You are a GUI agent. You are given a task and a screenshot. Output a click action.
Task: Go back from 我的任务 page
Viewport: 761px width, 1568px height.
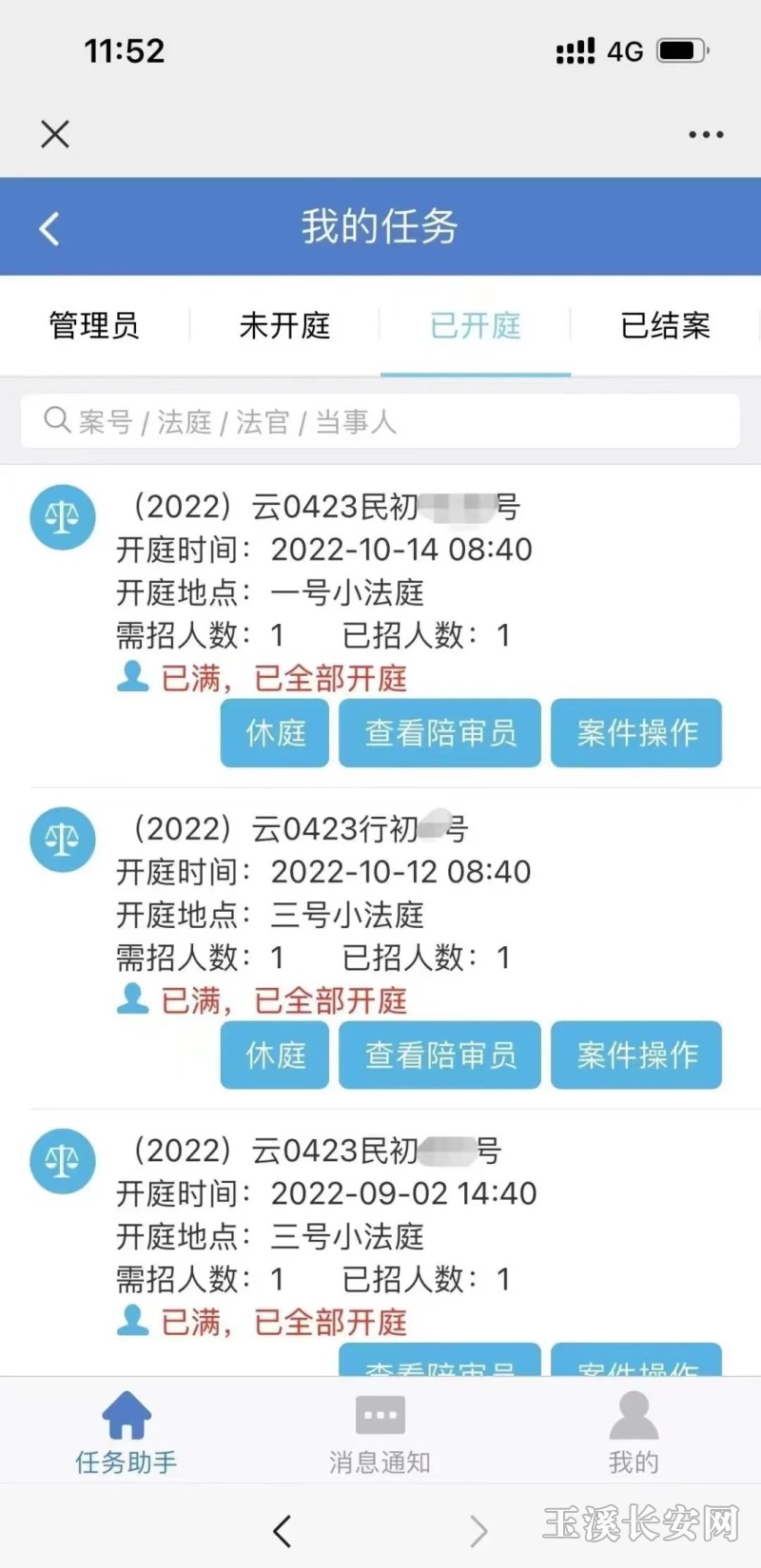pyautogui.click(x=49, y=228)
